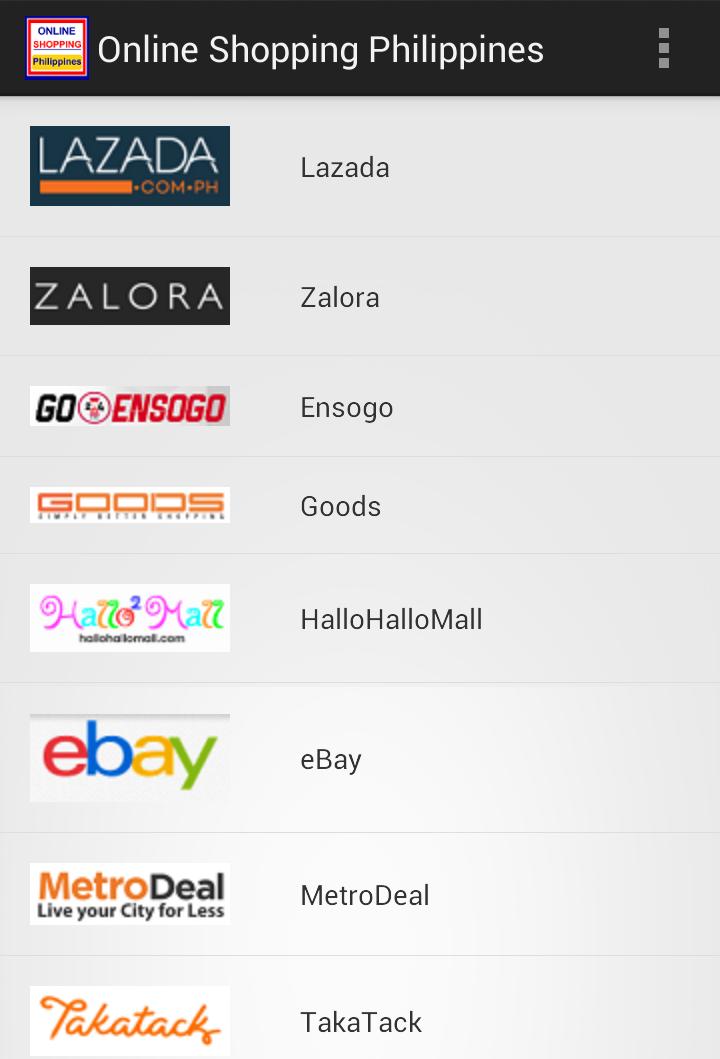Screen dimensions: 720x1059
Task: Tap the Online Shopping Philippines app icon
Action: pos(56,46)
